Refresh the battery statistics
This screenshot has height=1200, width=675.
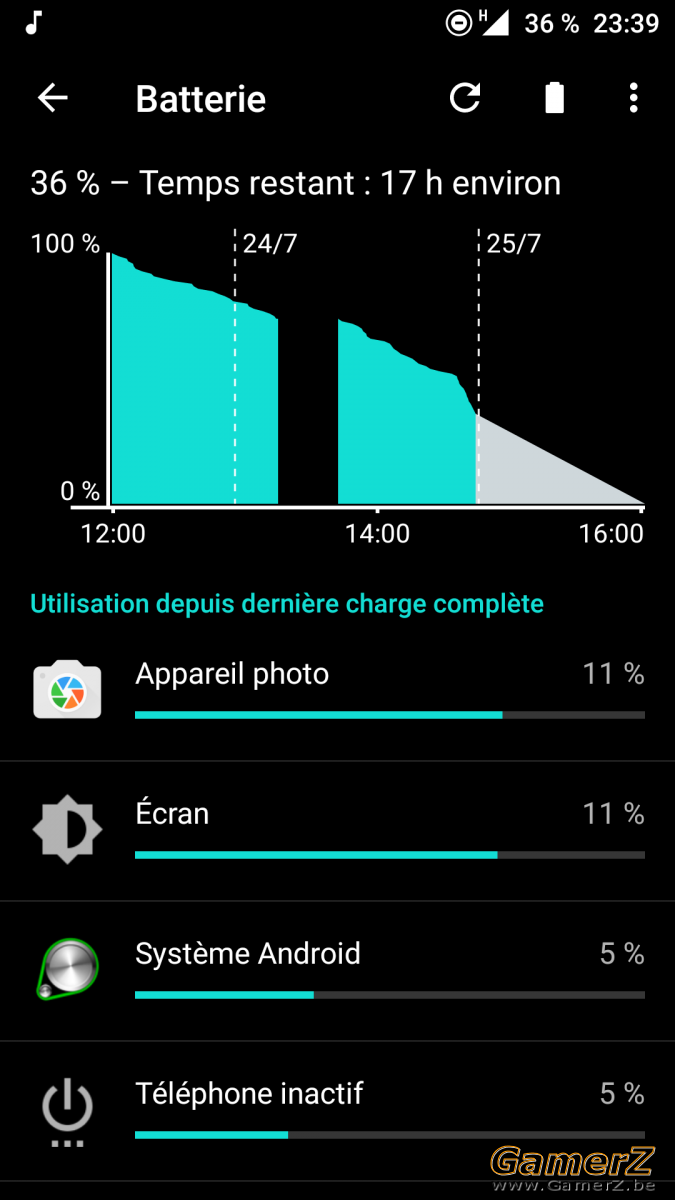465,98
